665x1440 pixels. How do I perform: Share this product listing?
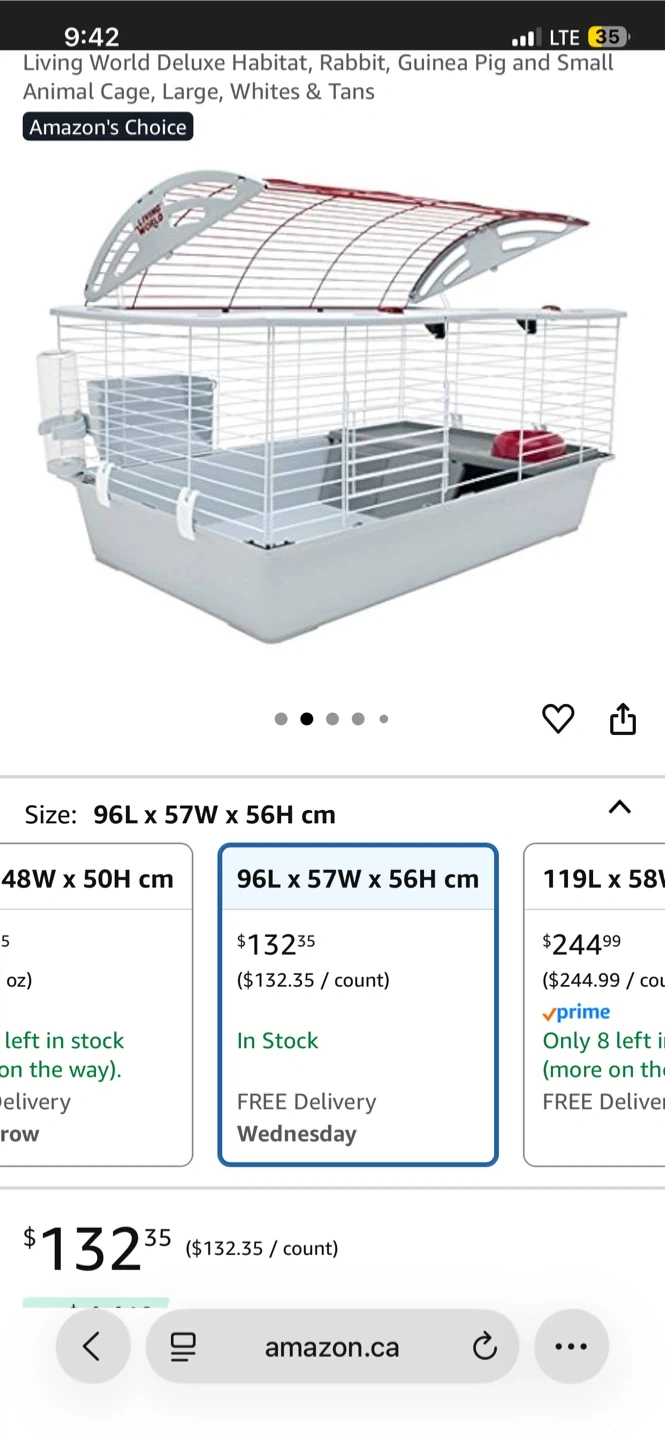click(x=623, y=718)
